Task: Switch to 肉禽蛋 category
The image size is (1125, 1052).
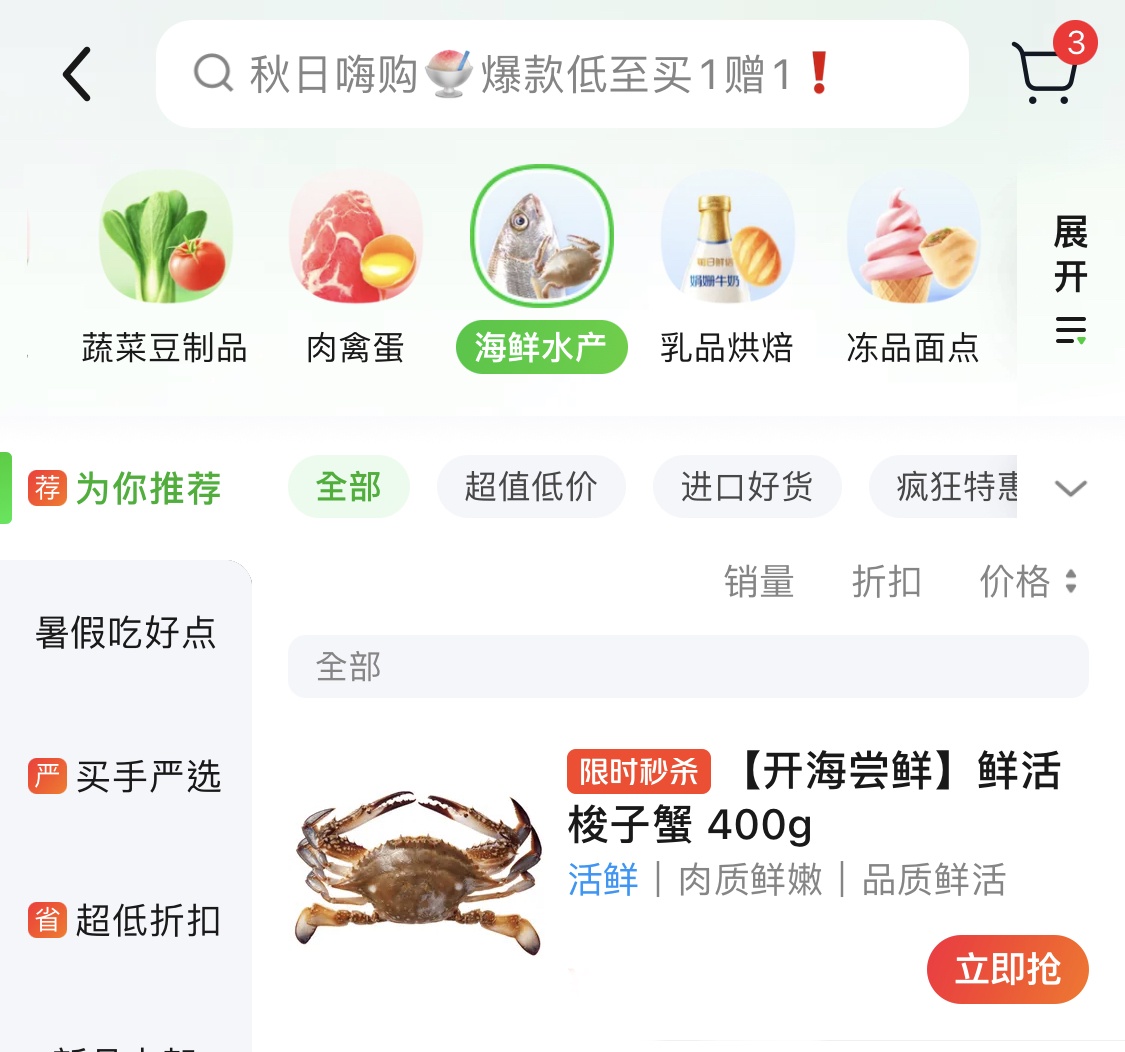Action: [x=355, y=267]
